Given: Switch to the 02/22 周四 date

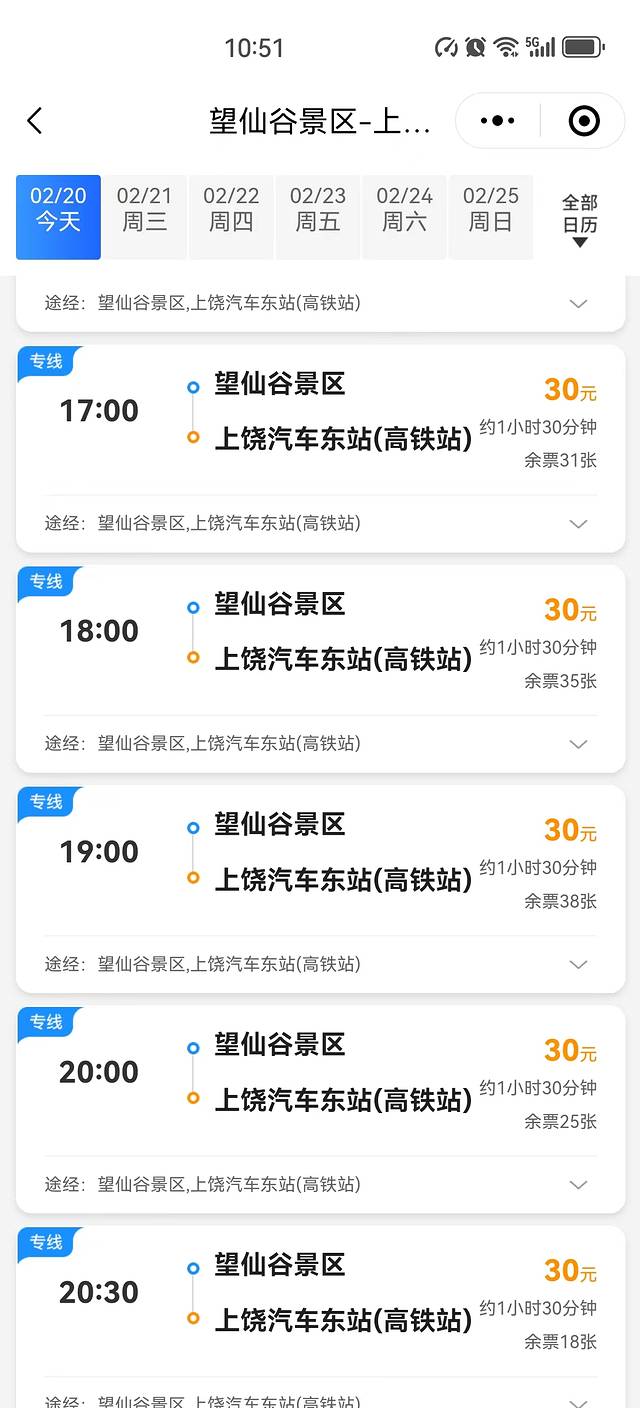Looking at the screenshot, I should [x=231, y=209].
